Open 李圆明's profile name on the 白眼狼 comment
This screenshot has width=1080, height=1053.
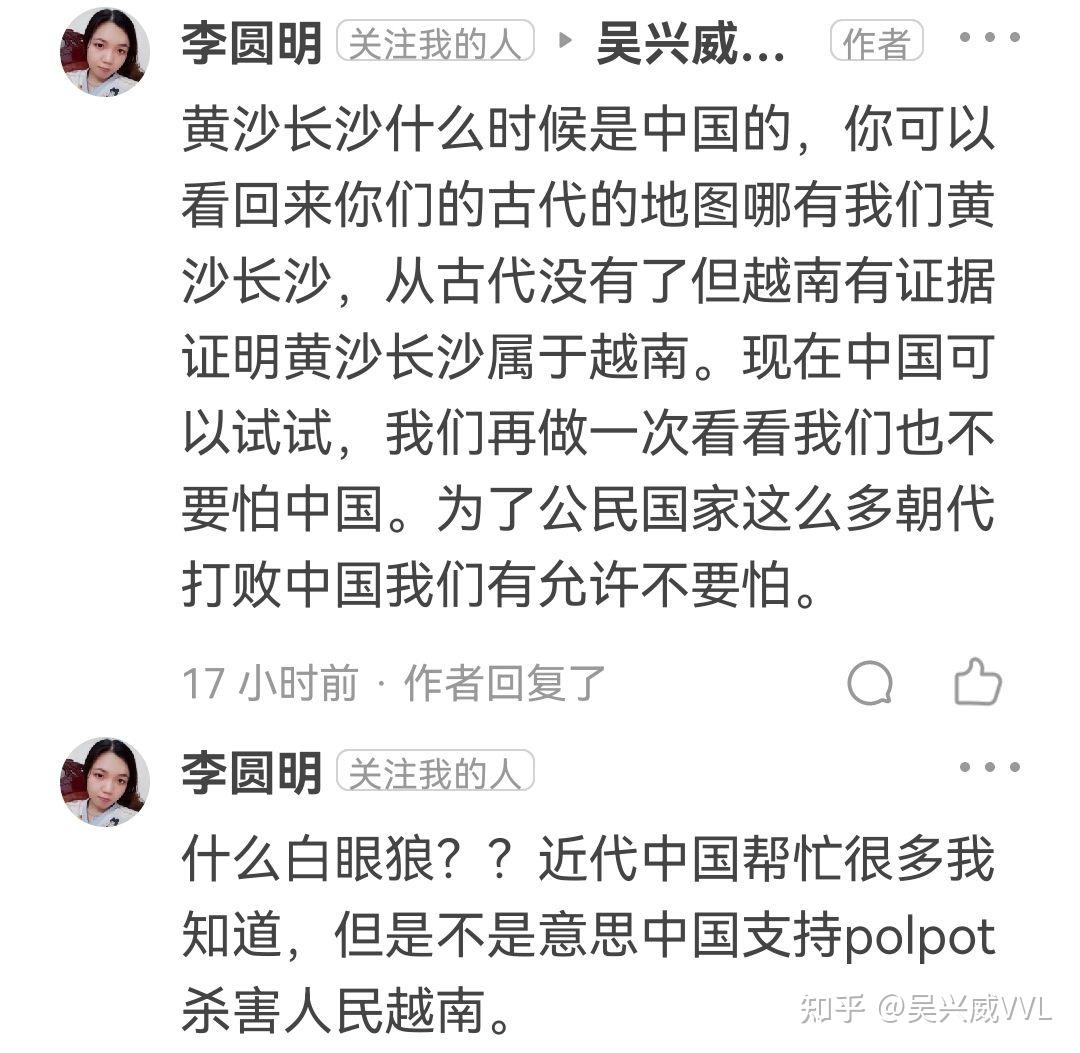(x=251, y=773)
